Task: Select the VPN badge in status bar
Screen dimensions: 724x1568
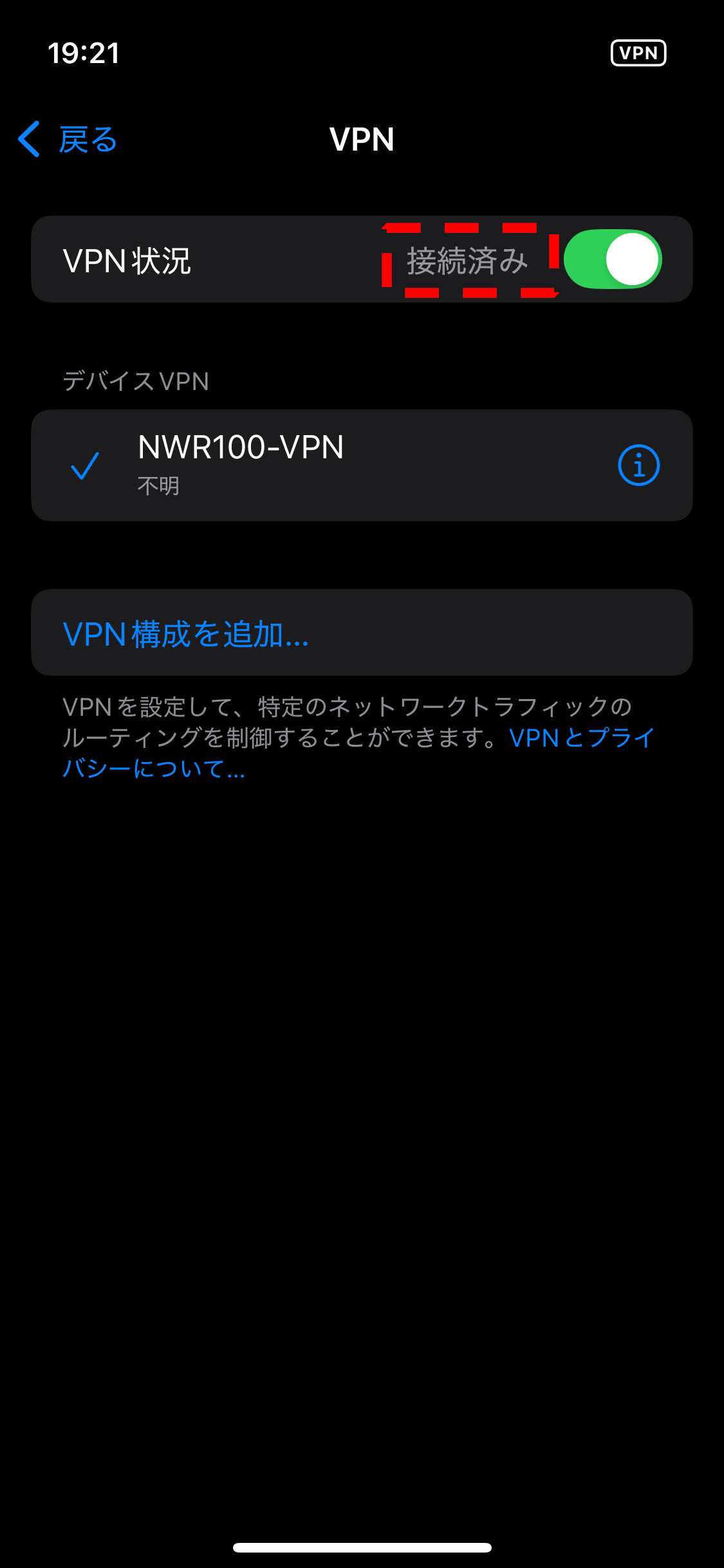Action: coord(640,52)
